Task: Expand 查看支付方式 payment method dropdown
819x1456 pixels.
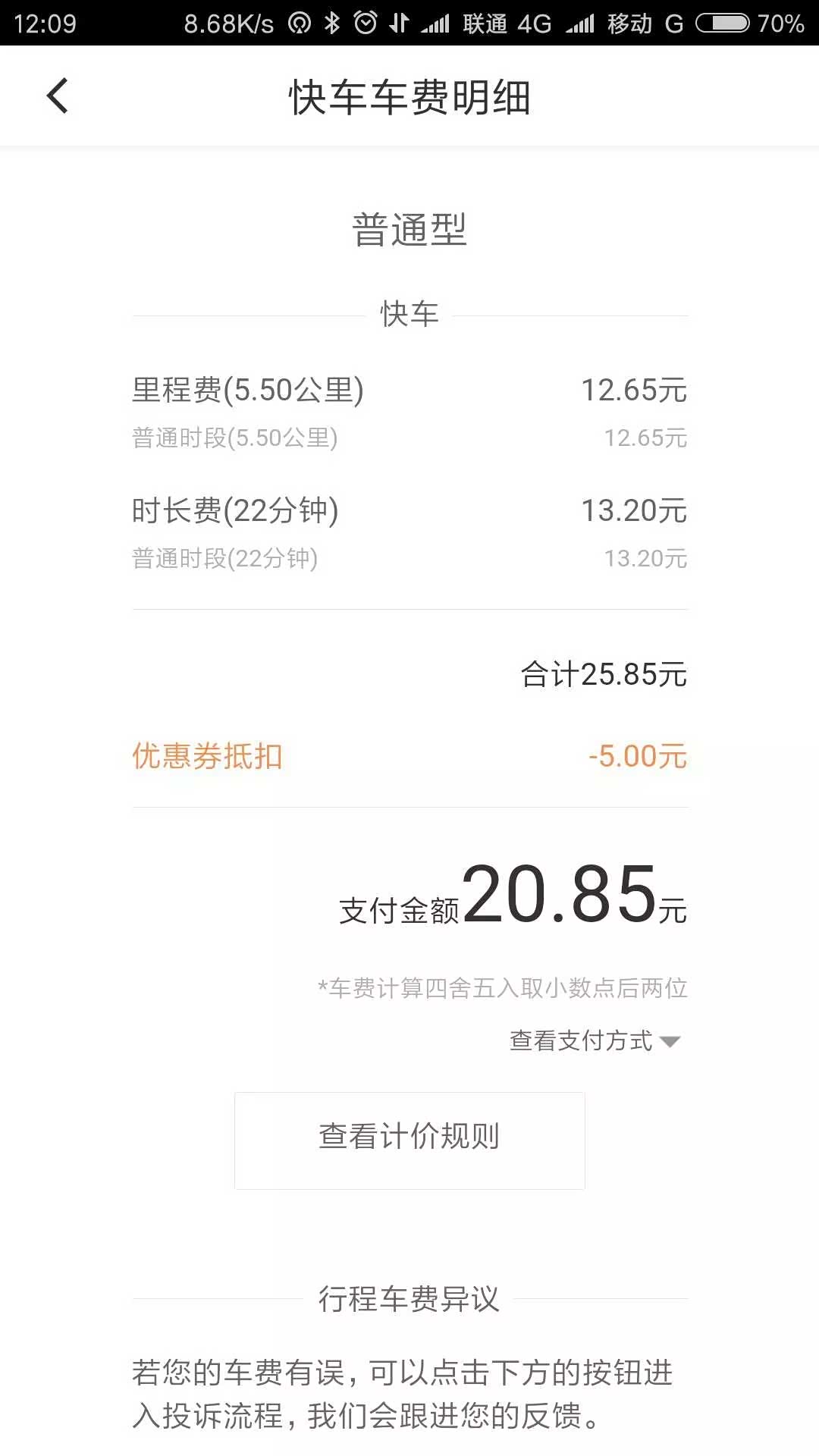Action: [x=595, y=1040]
